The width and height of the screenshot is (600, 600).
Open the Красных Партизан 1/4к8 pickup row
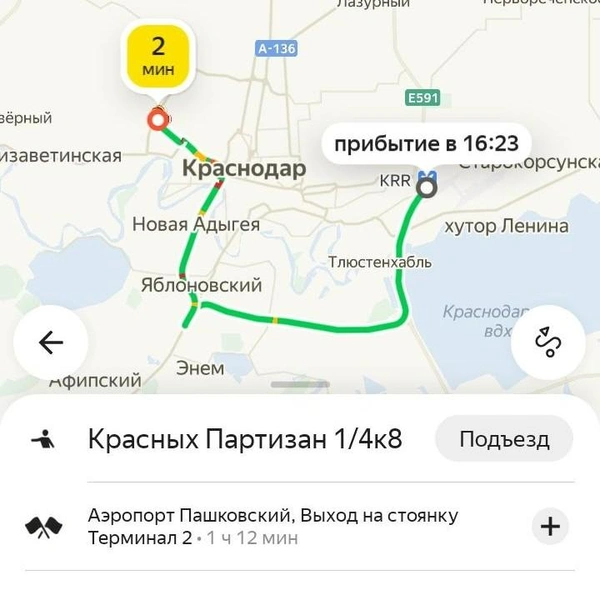click(x=245, y=439)
